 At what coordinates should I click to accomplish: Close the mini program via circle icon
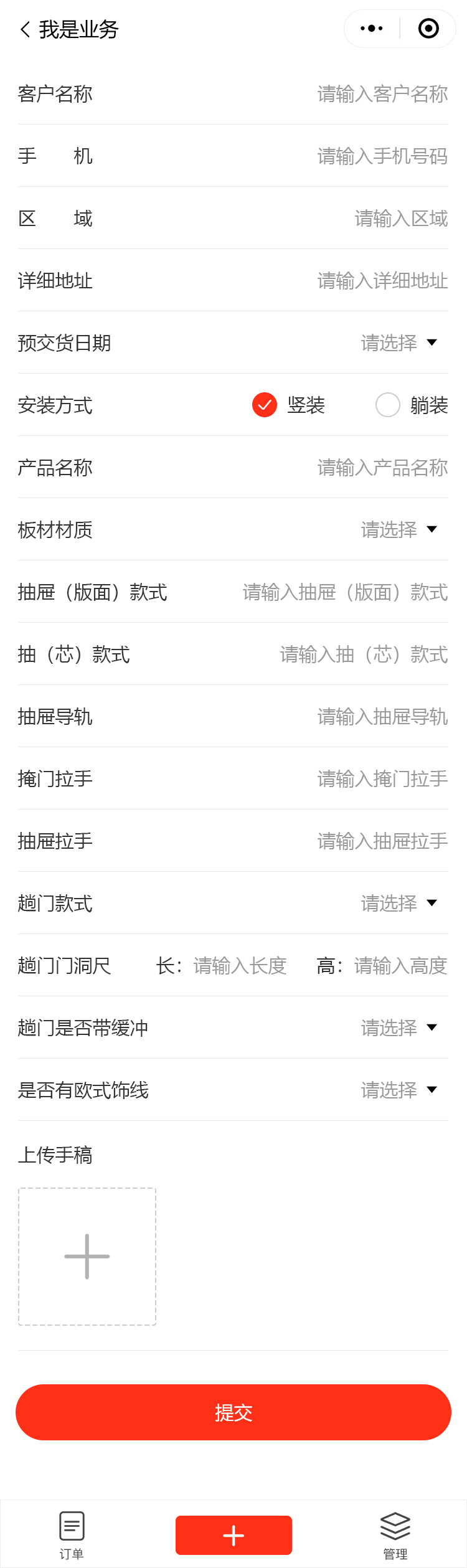[x=428, y=29]
